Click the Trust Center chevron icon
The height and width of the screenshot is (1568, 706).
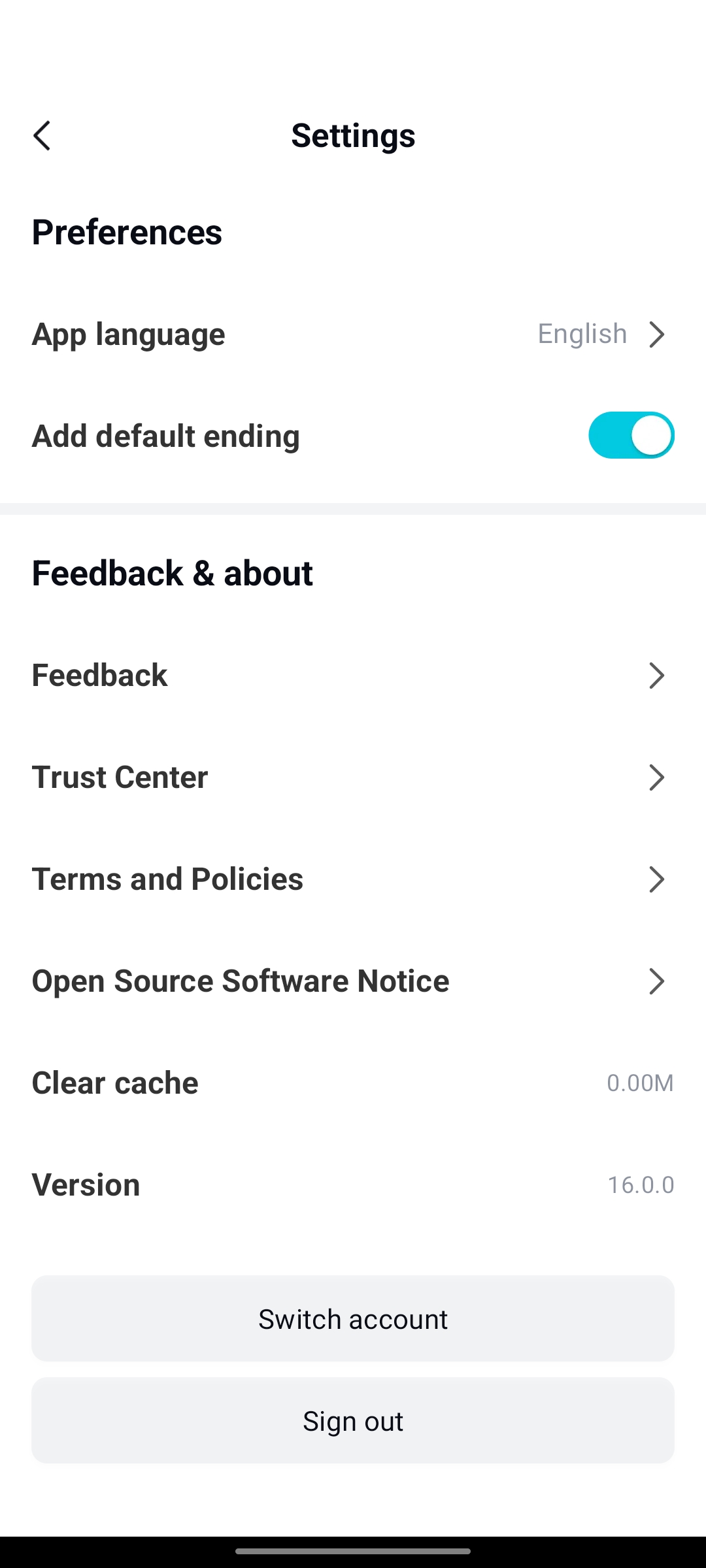point(658,777)
